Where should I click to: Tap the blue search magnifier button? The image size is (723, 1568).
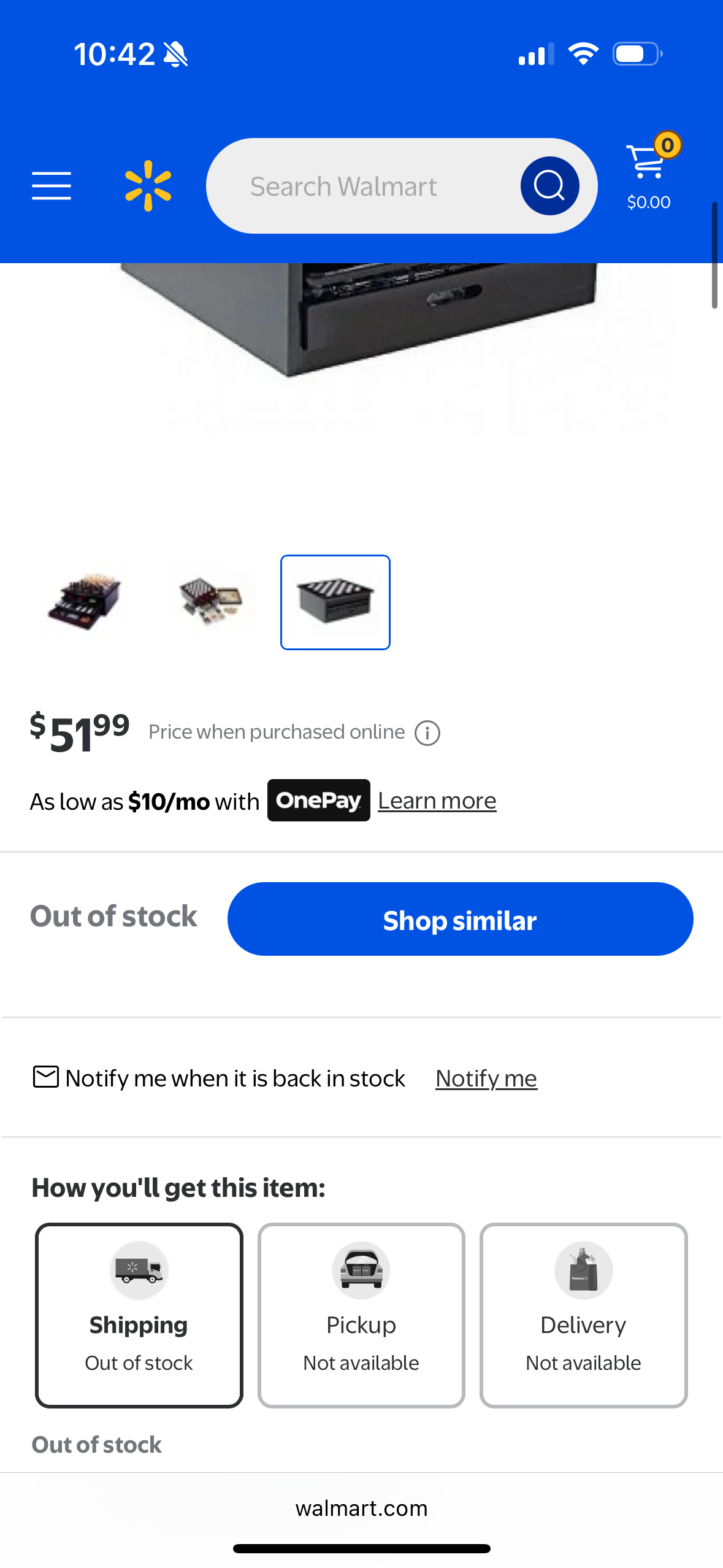[549, 186]
